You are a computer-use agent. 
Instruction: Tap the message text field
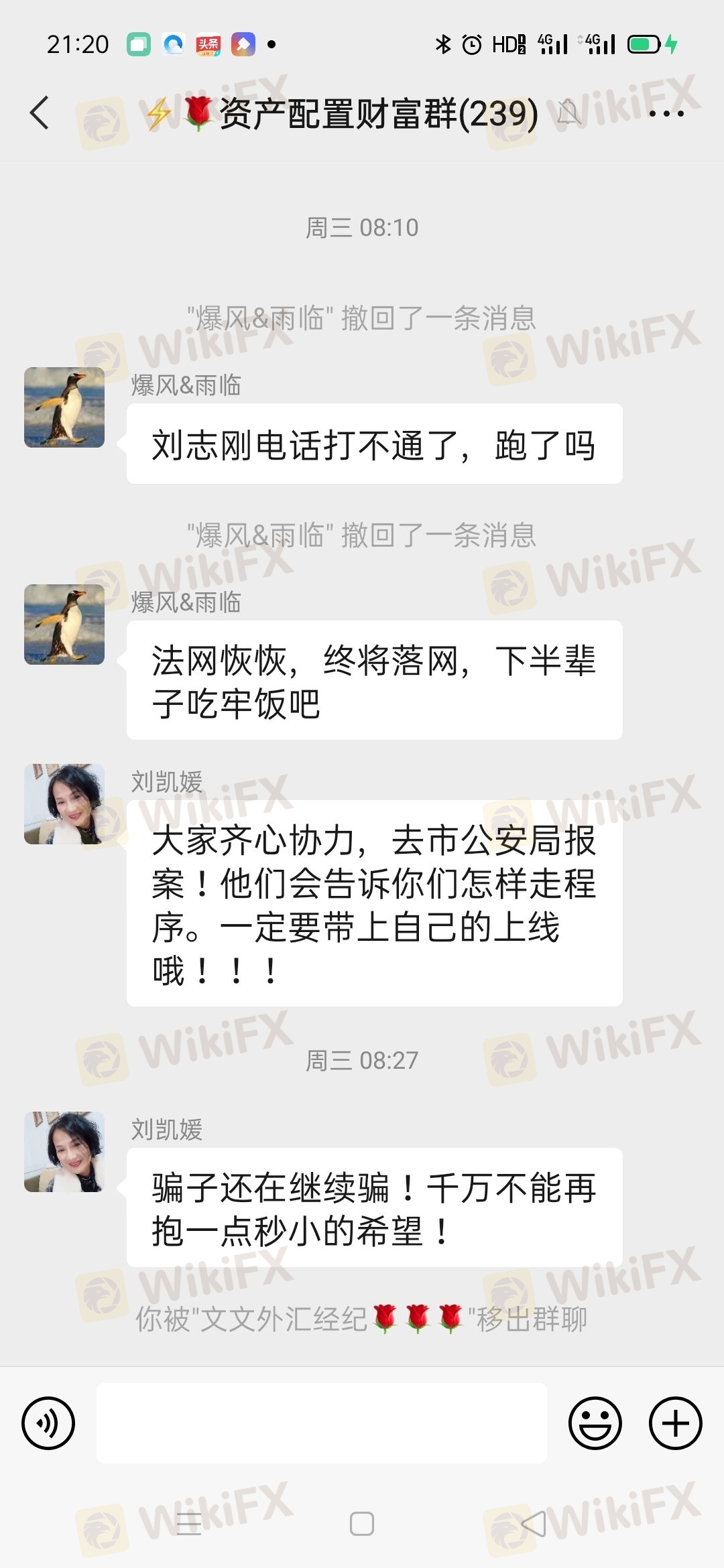coord(322,1423)
